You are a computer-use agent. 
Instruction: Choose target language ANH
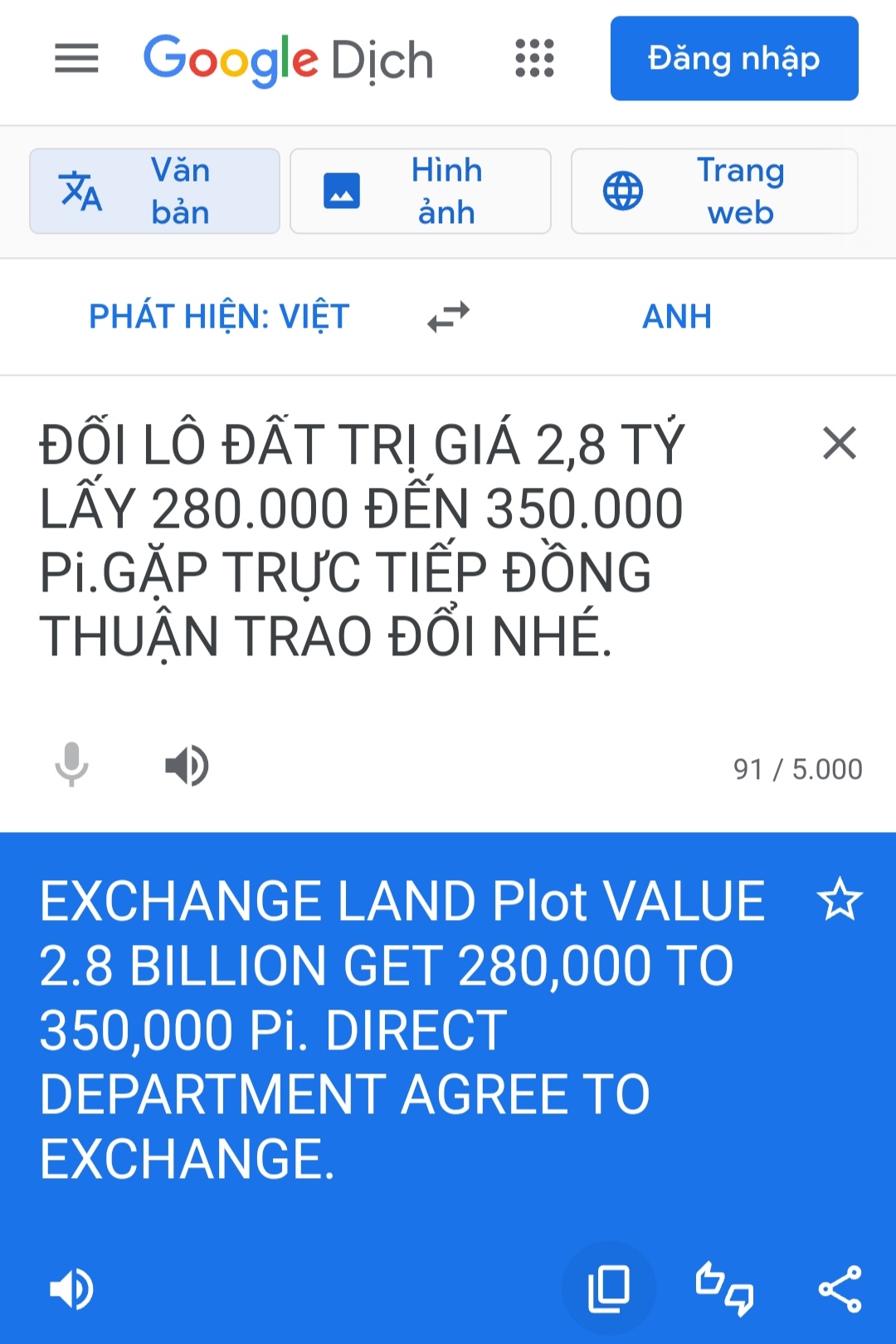[677, 317]
